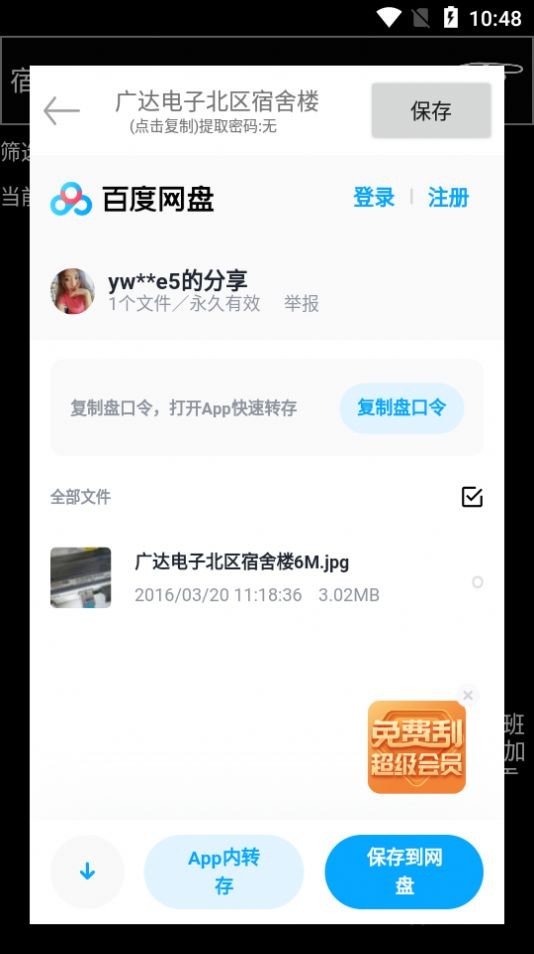Tap 保存到网盘
Viewport: 534px width, 954px height.
[x=404, y=872]
